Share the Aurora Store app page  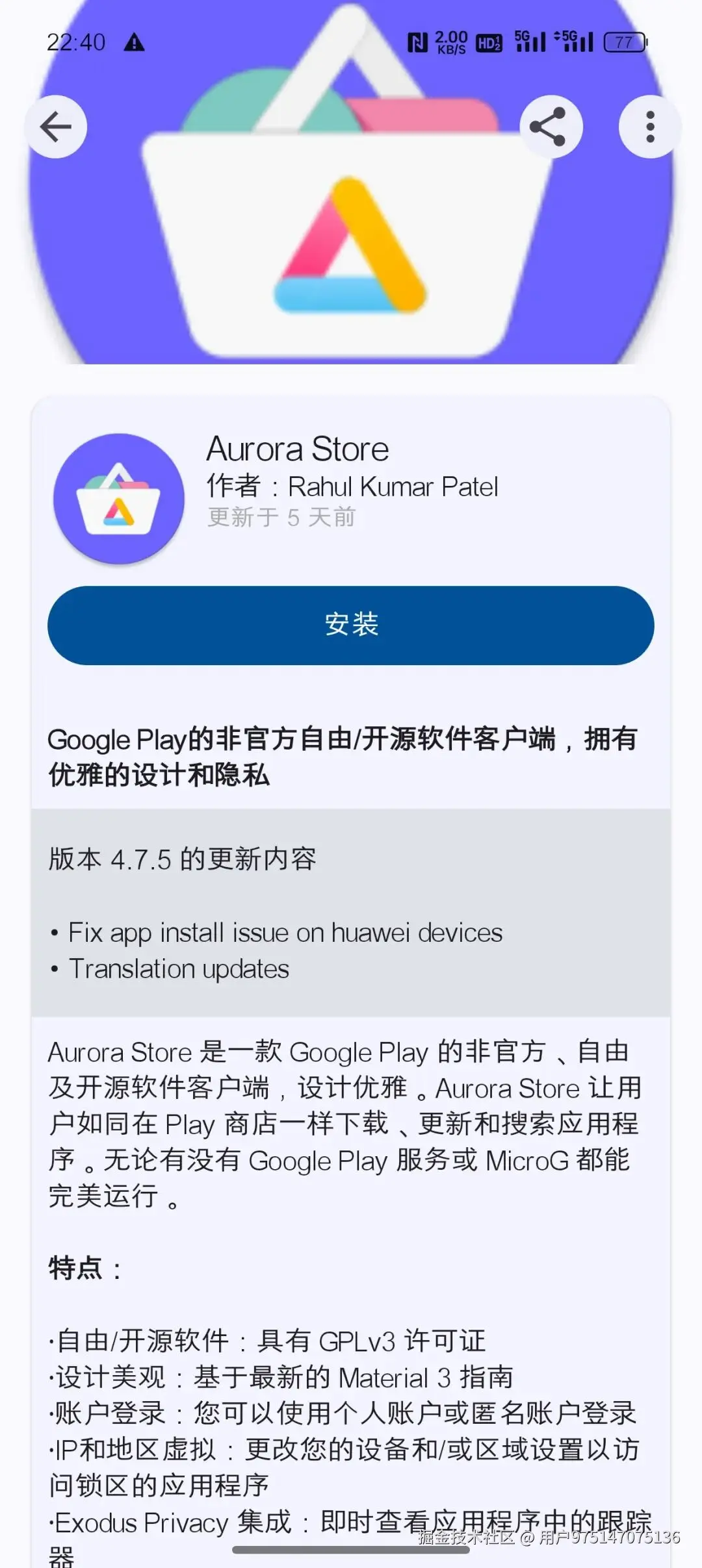(x=551, y=127)
